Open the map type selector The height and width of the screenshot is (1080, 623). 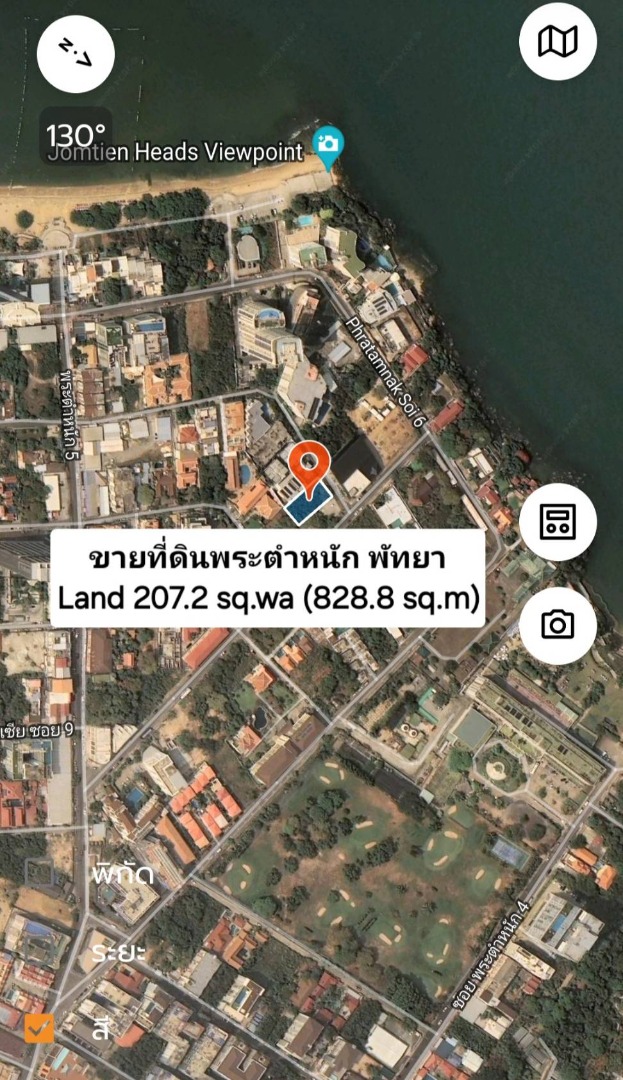coord(557,42)
